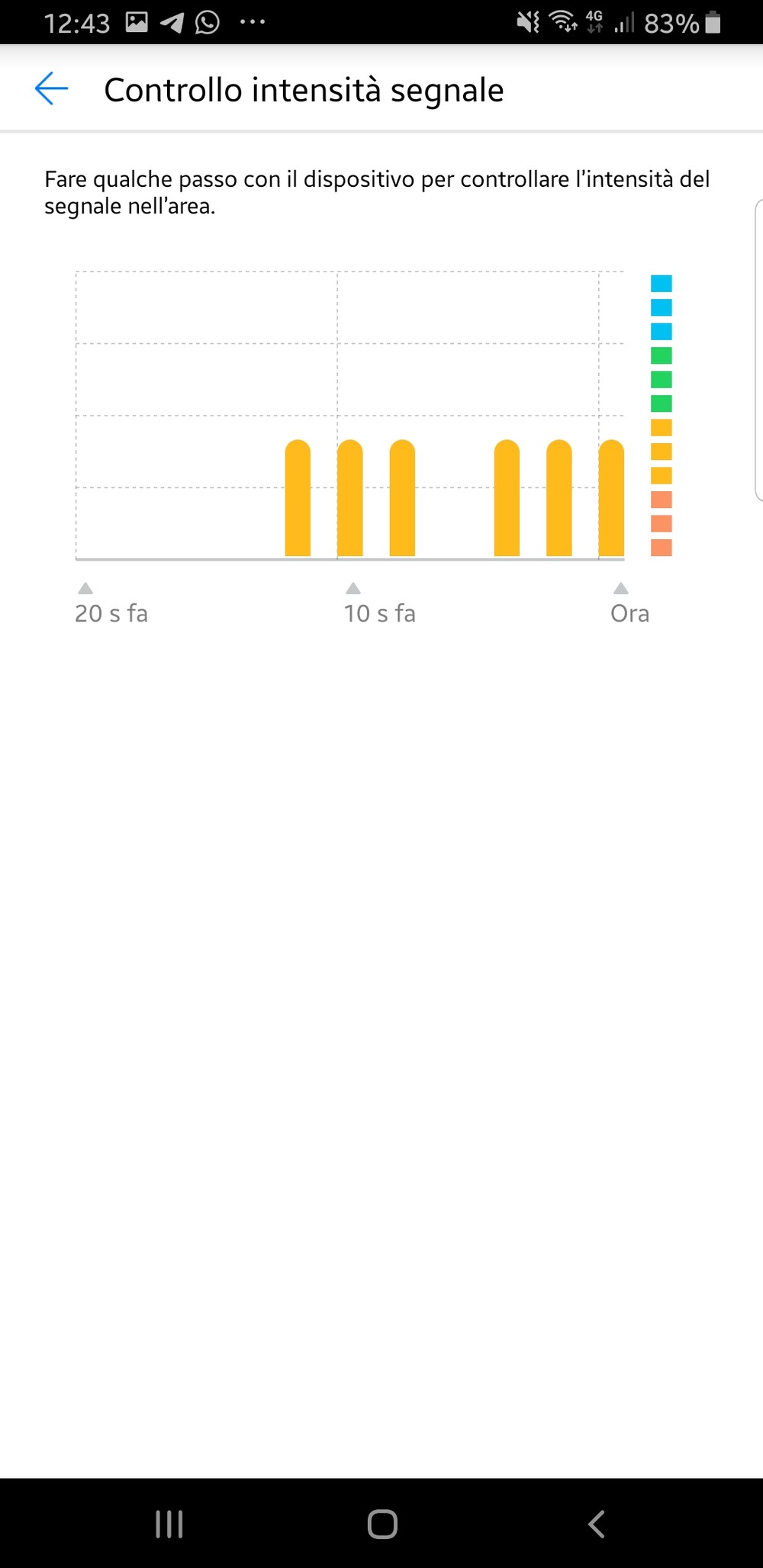Screen dimensions: 763x1568
Task: Tap the system home button
Action: (x=382, y=1524)
